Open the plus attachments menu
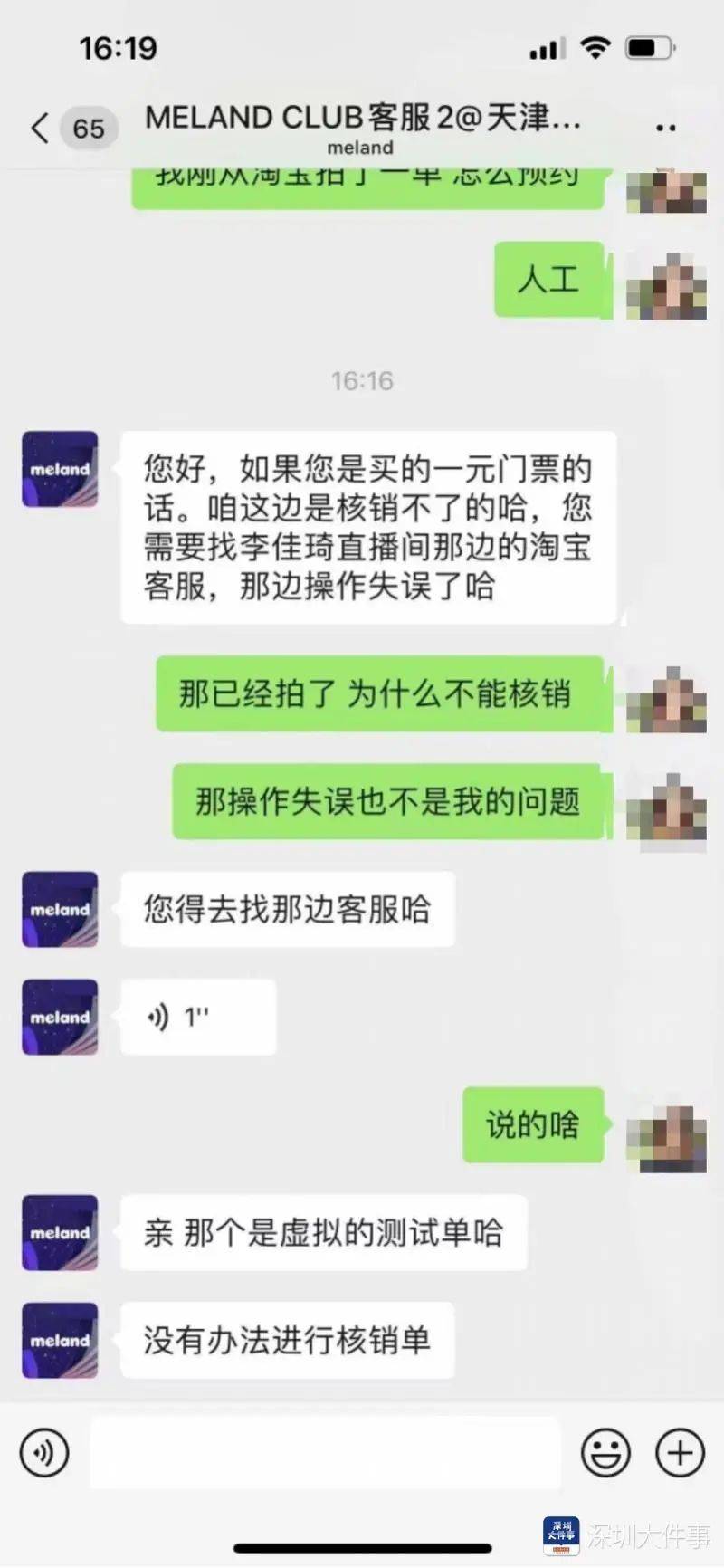 tap(680, 1453)
